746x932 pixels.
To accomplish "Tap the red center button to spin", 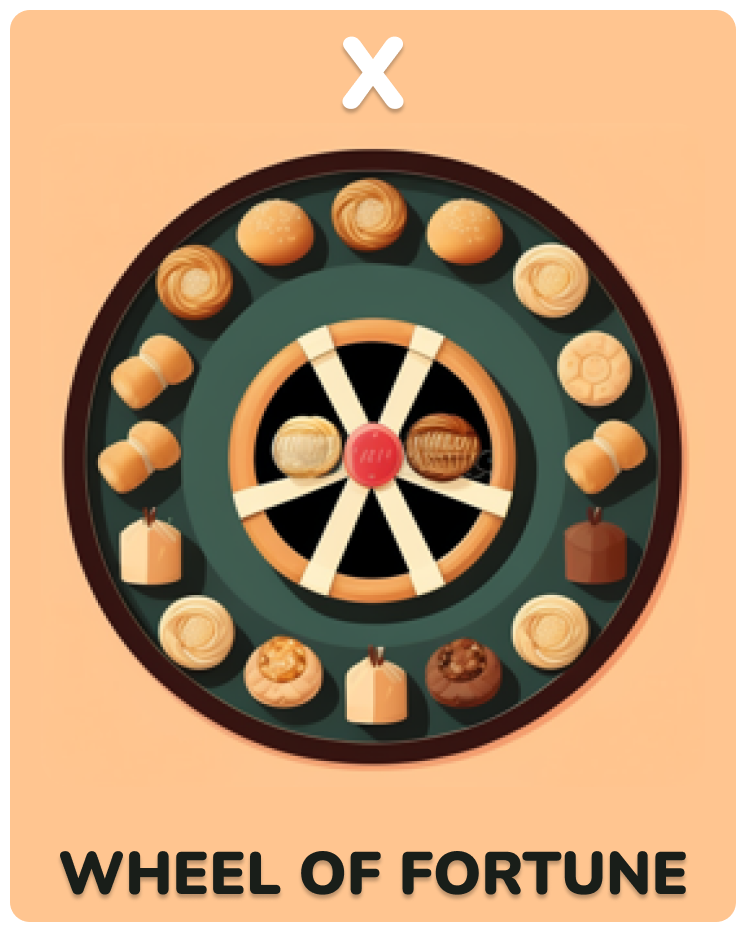I will [373, 452].
